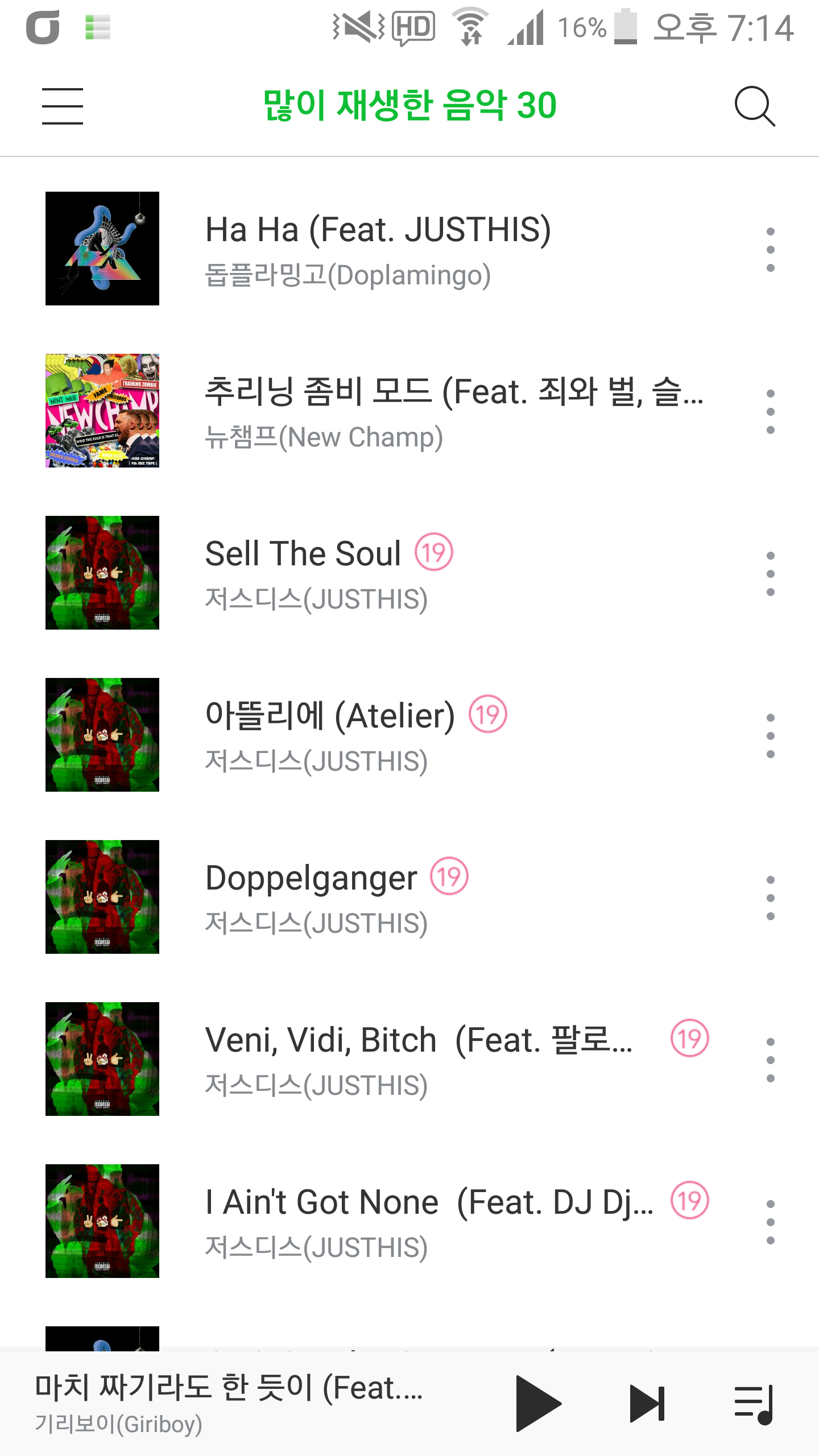Open the now playing Giriboy track
This screenshot has height=1456, width=819.
coord(229,1403)
